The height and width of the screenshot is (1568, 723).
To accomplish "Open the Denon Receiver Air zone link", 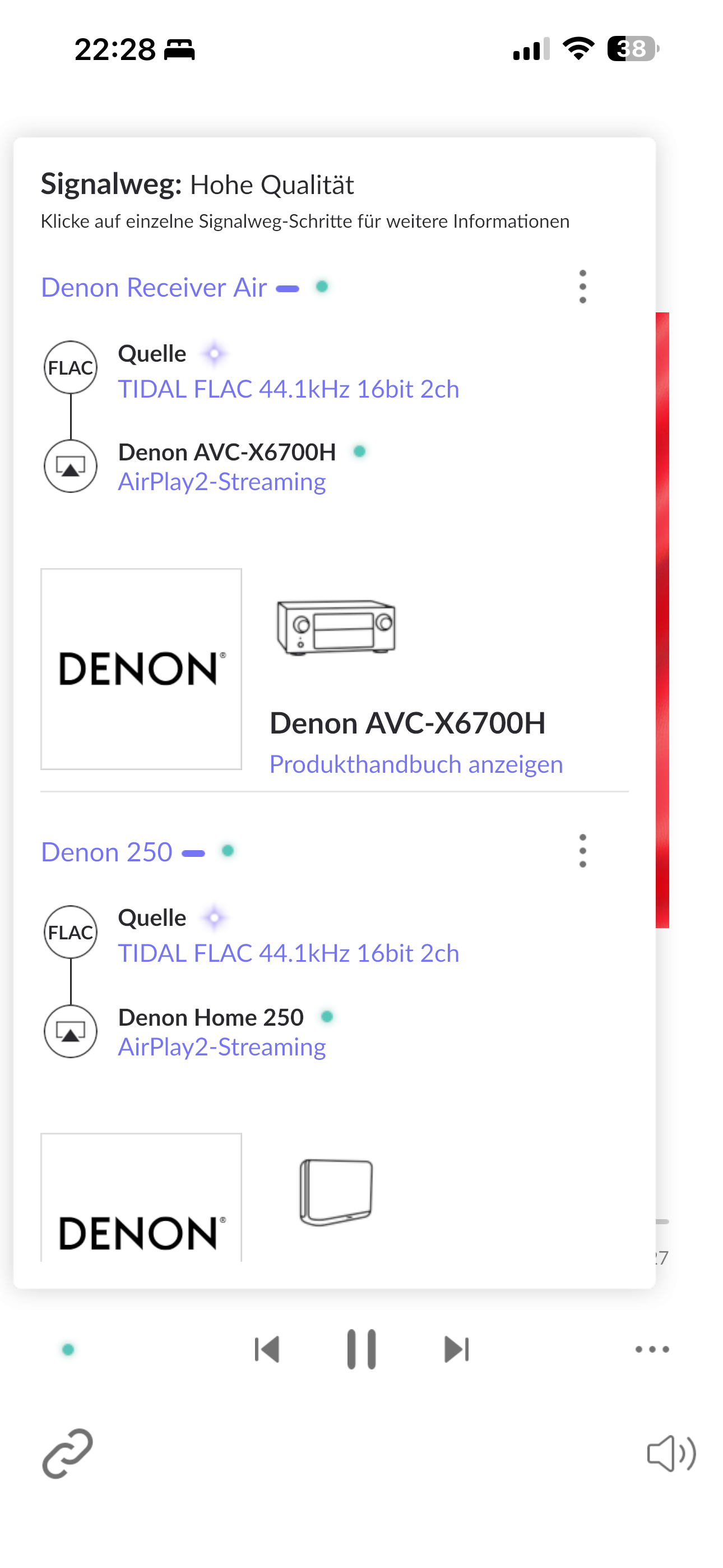I will (154, 287).
